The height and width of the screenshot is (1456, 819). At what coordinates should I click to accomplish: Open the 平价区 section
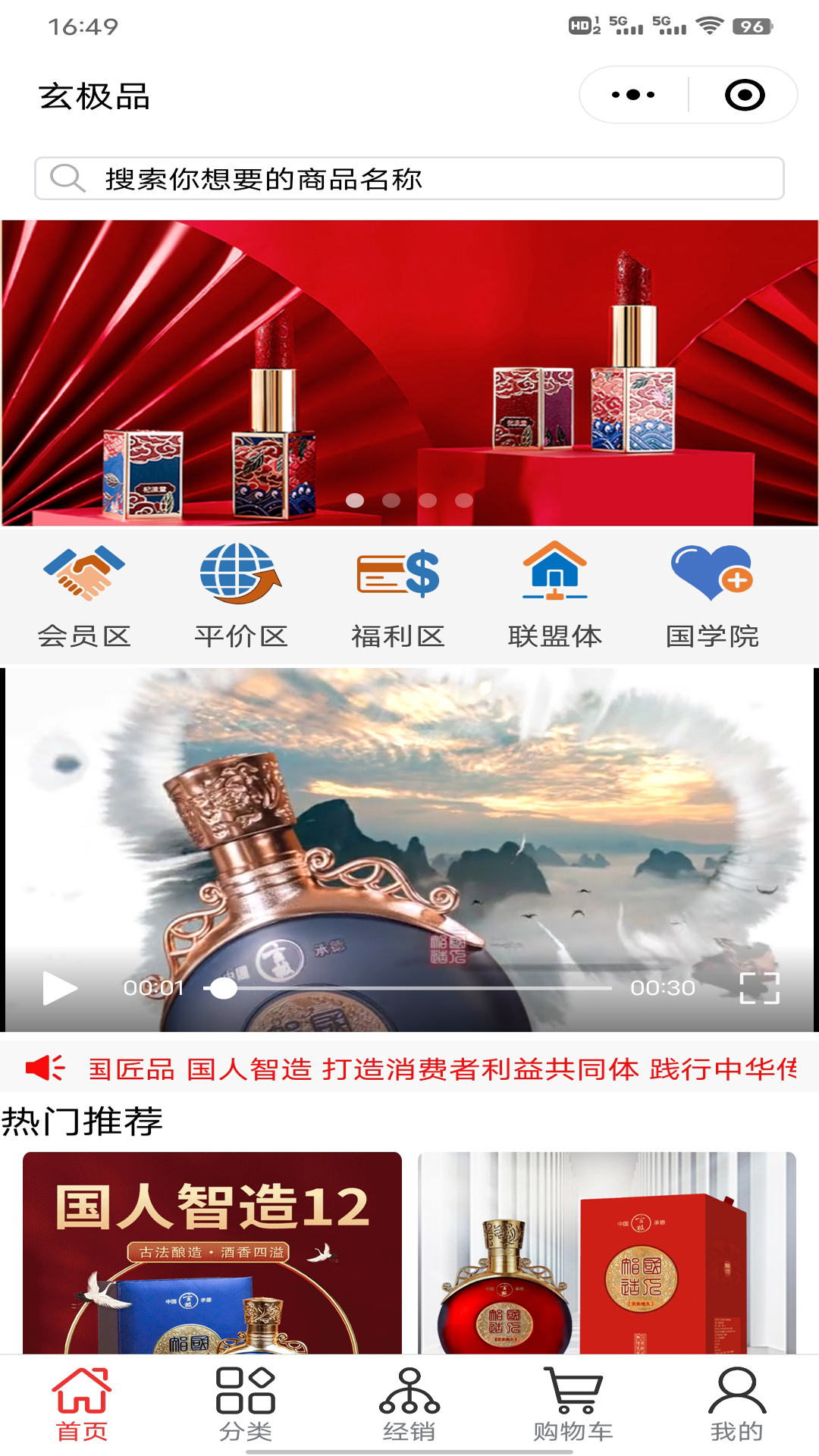pyautogui.click(x=241, y=596)
